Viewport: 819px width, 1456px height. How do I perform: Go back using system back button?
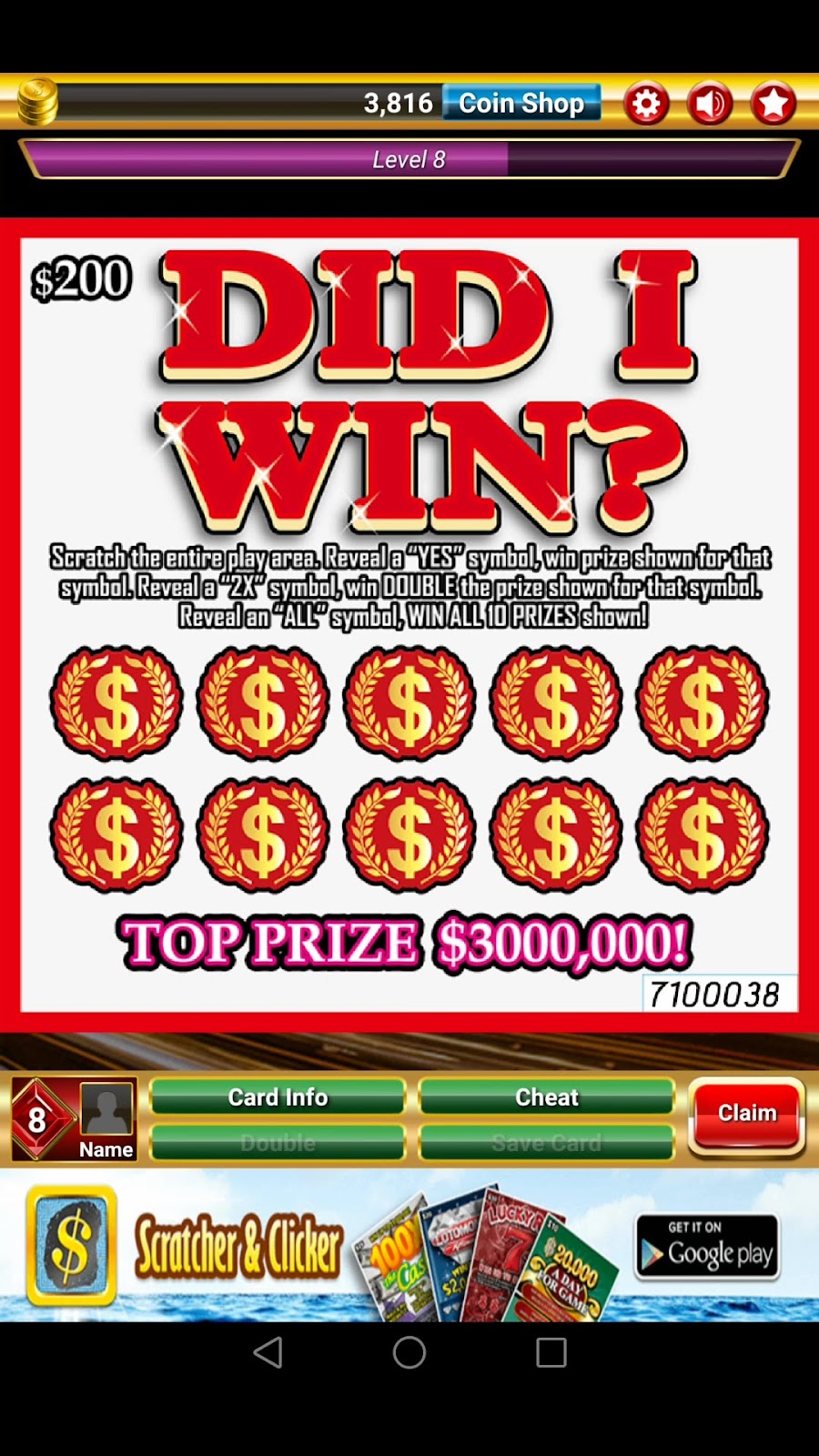pos(268,1352)
